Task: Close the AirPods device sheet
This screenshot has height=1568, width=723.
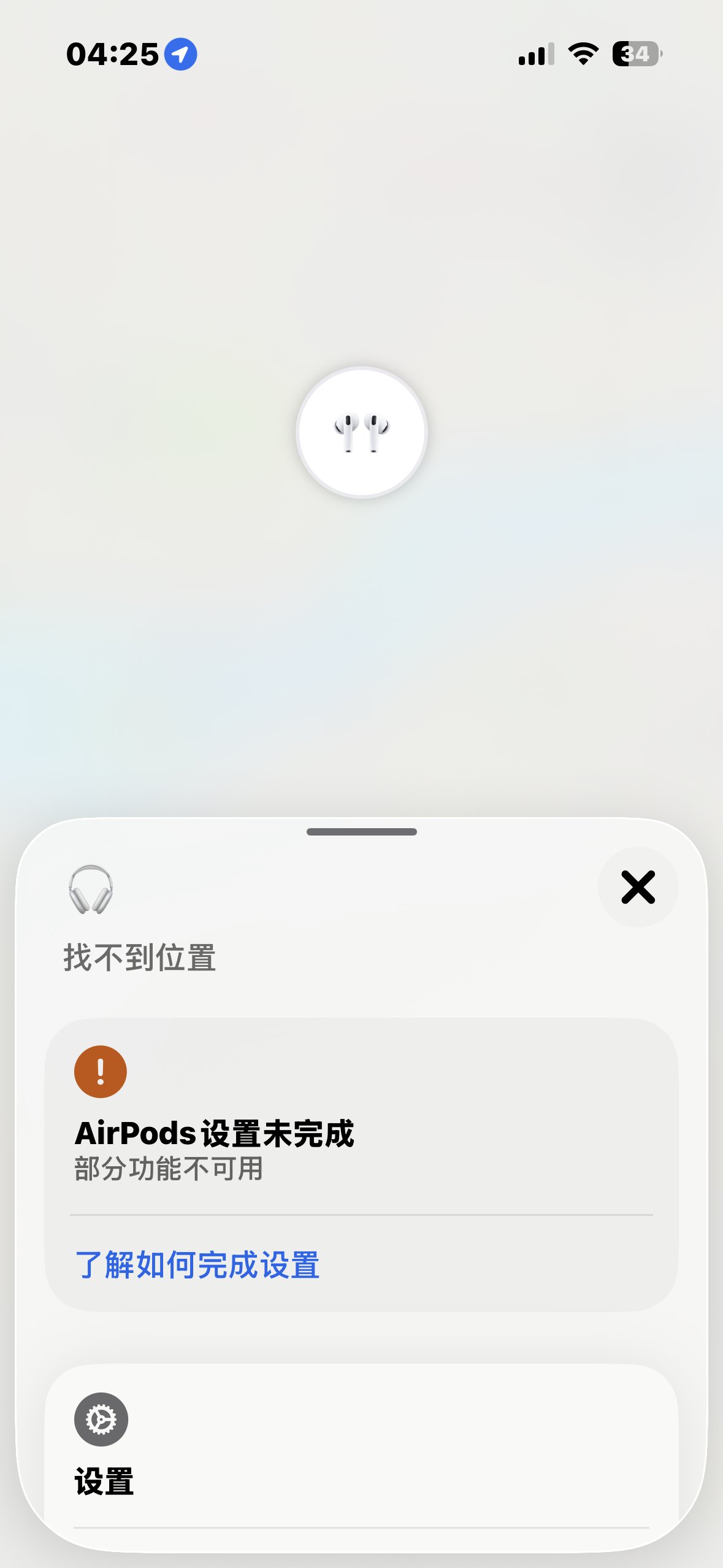Action: coord(638,887)
